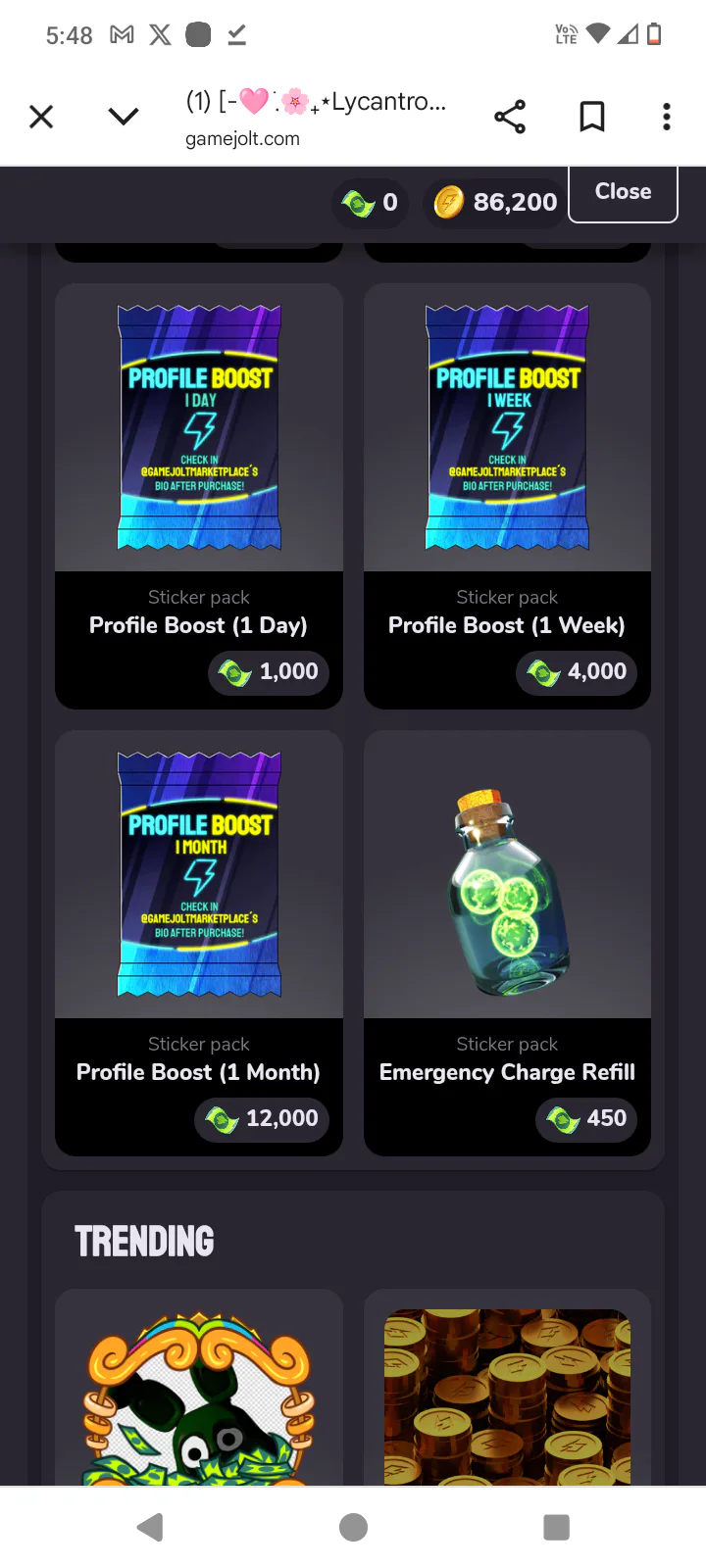Go back using system navigation
The height and width of the screenshot is (1568, 706).
[150, 1527]
